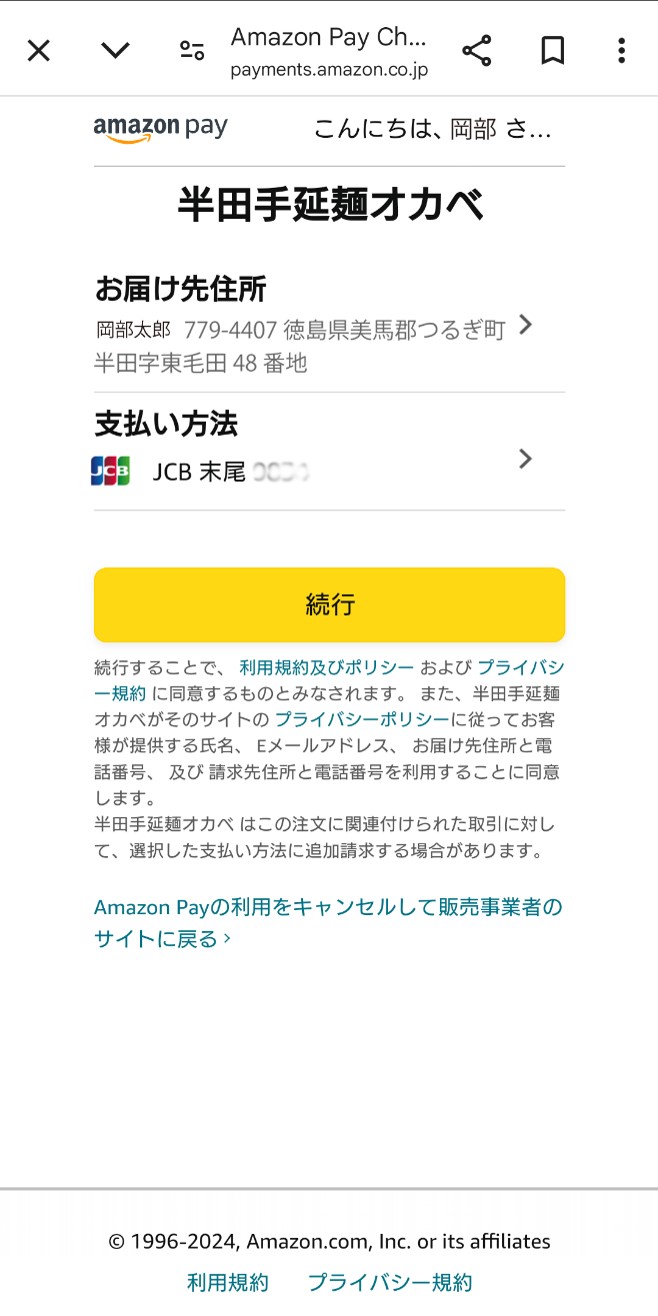Screen dimensions: 658x1316
Task: Open 利用規約 link in the footer
Action: (x=227, y=1282)
